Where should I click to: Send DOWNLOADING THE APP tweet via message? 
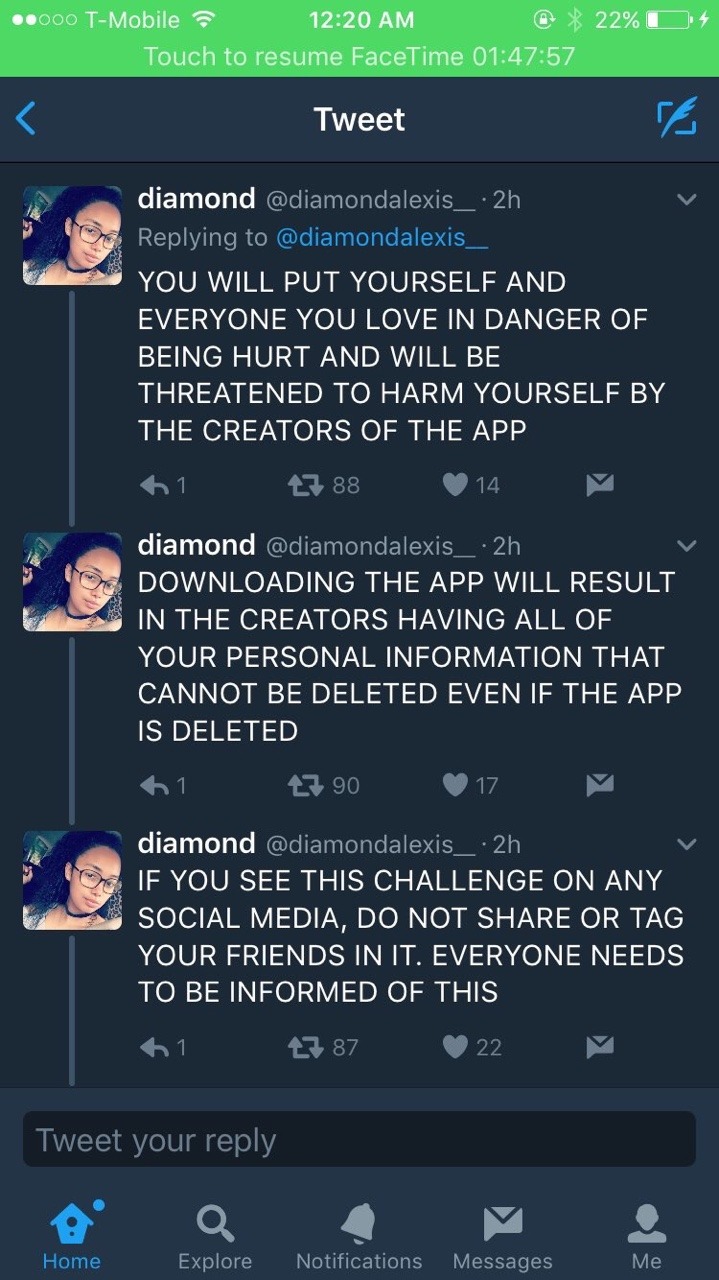(599, 785)
